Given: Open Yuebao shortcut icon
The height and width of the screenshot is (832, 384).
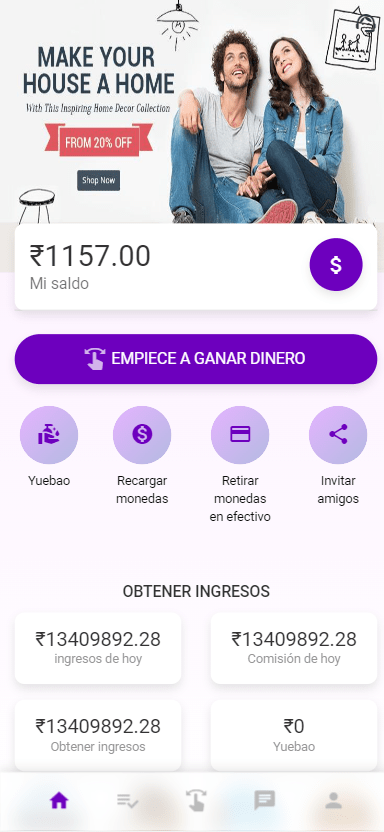Looking at the screenshot, I should click(49, 435).
